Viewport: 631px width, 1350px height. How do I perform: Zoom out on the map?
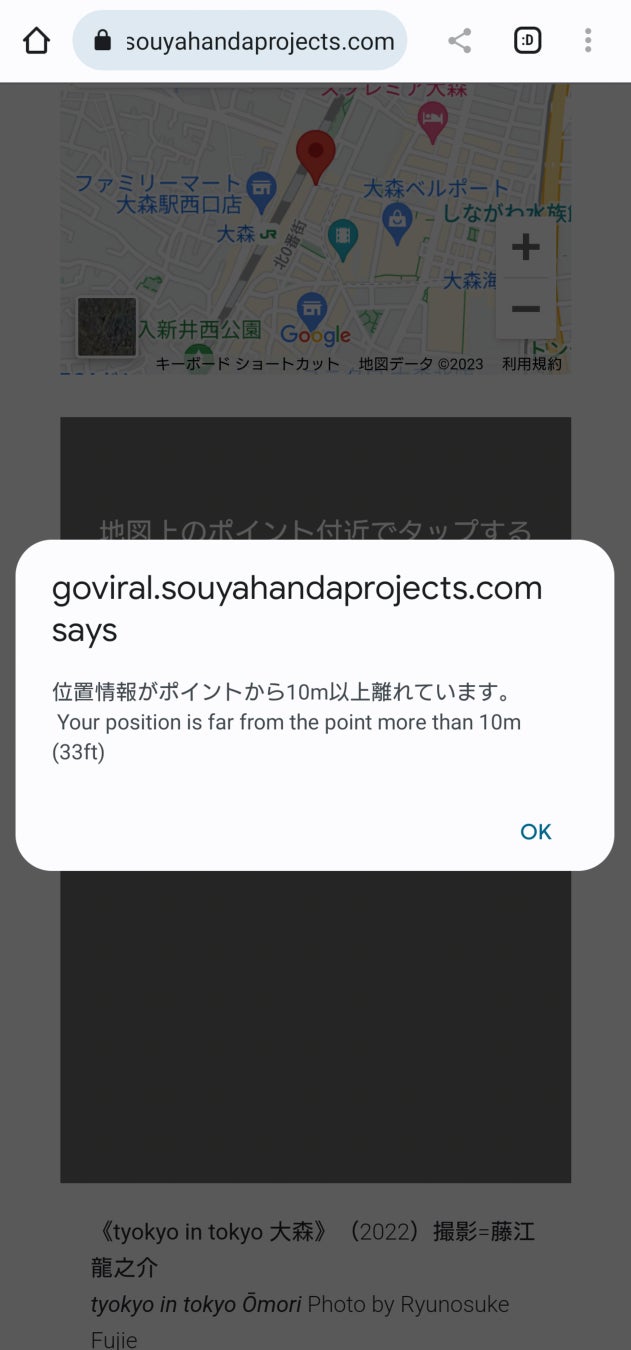[525, 309]
